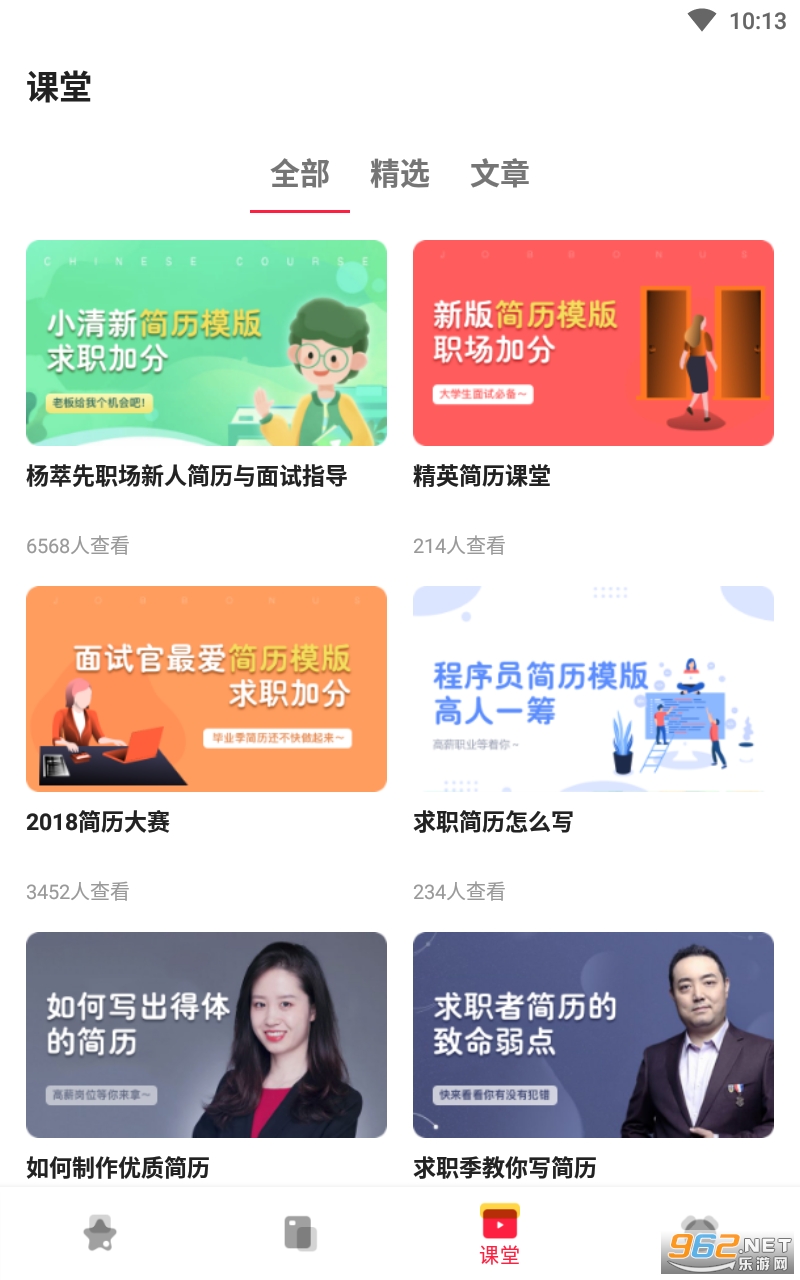Switch to the 精选 tab

pos(399,174)
